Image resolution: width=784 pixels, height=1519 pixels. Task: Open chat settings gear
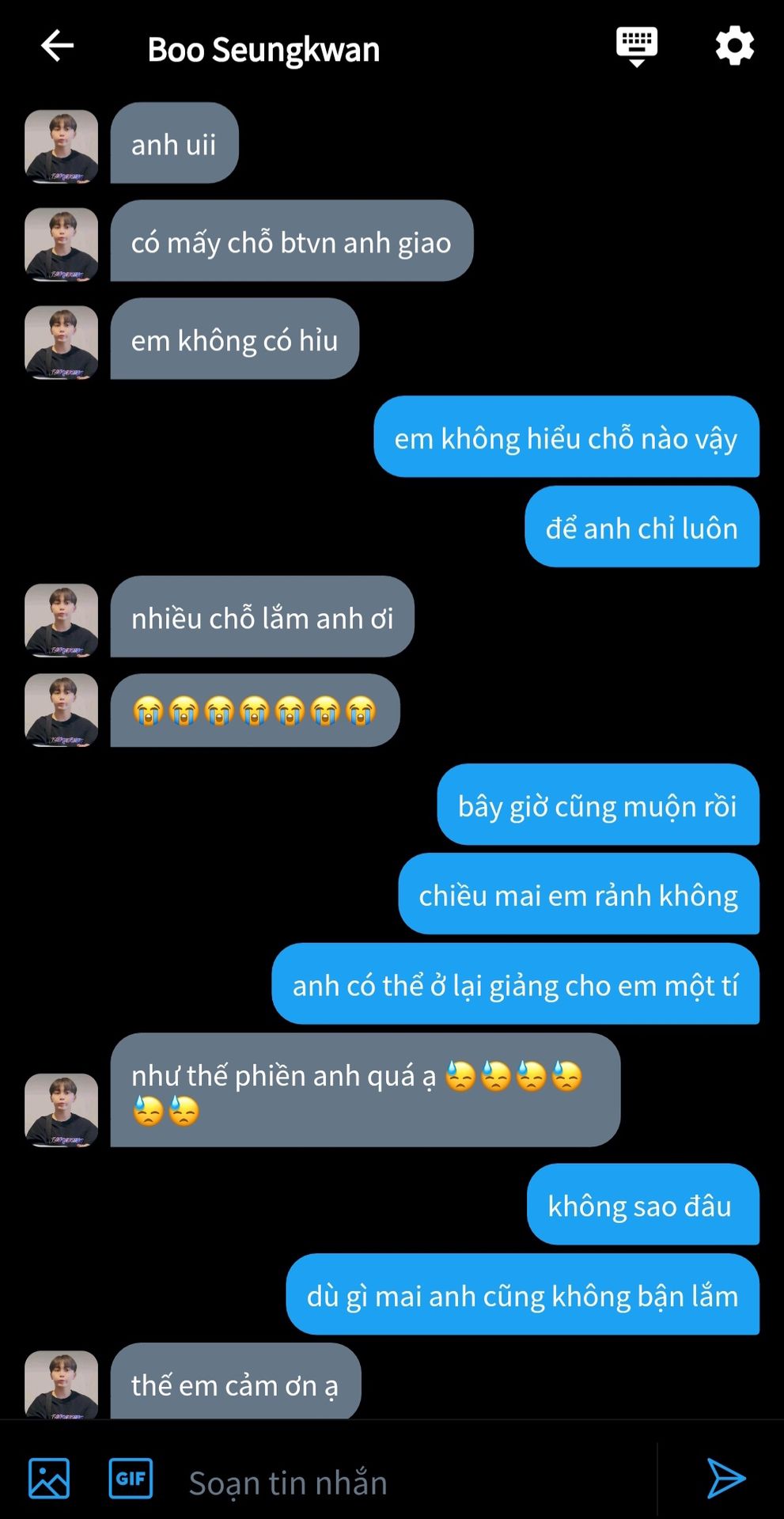[x=734, y=47]
